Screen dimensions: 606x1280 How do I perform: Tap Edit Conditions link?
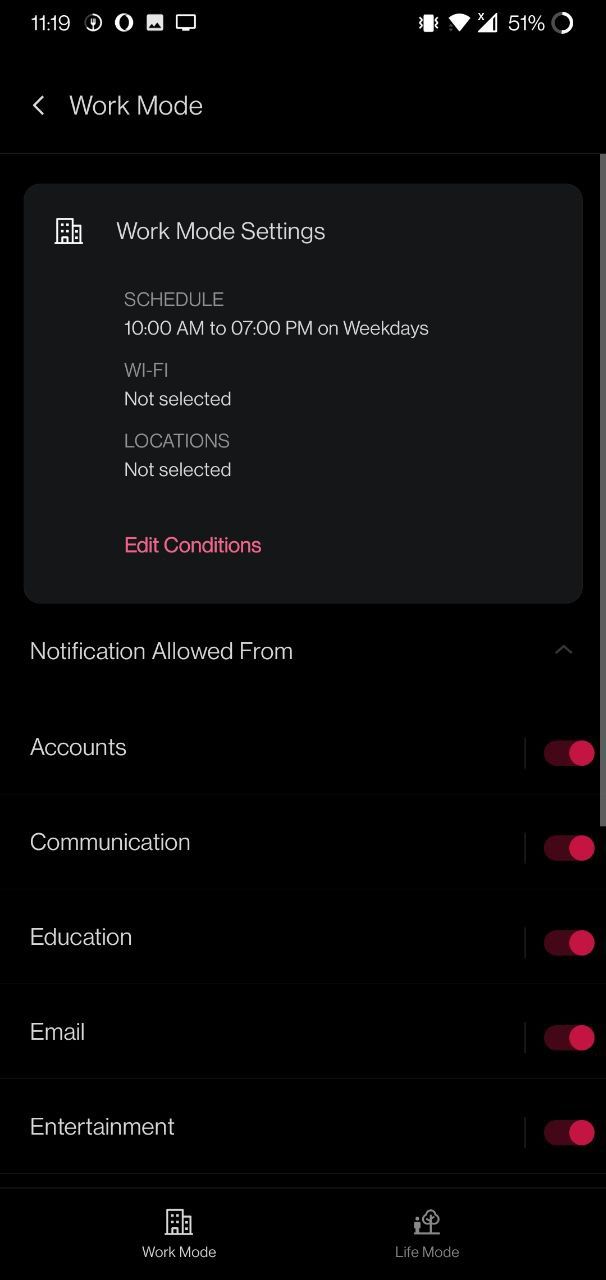pos(192,545)
